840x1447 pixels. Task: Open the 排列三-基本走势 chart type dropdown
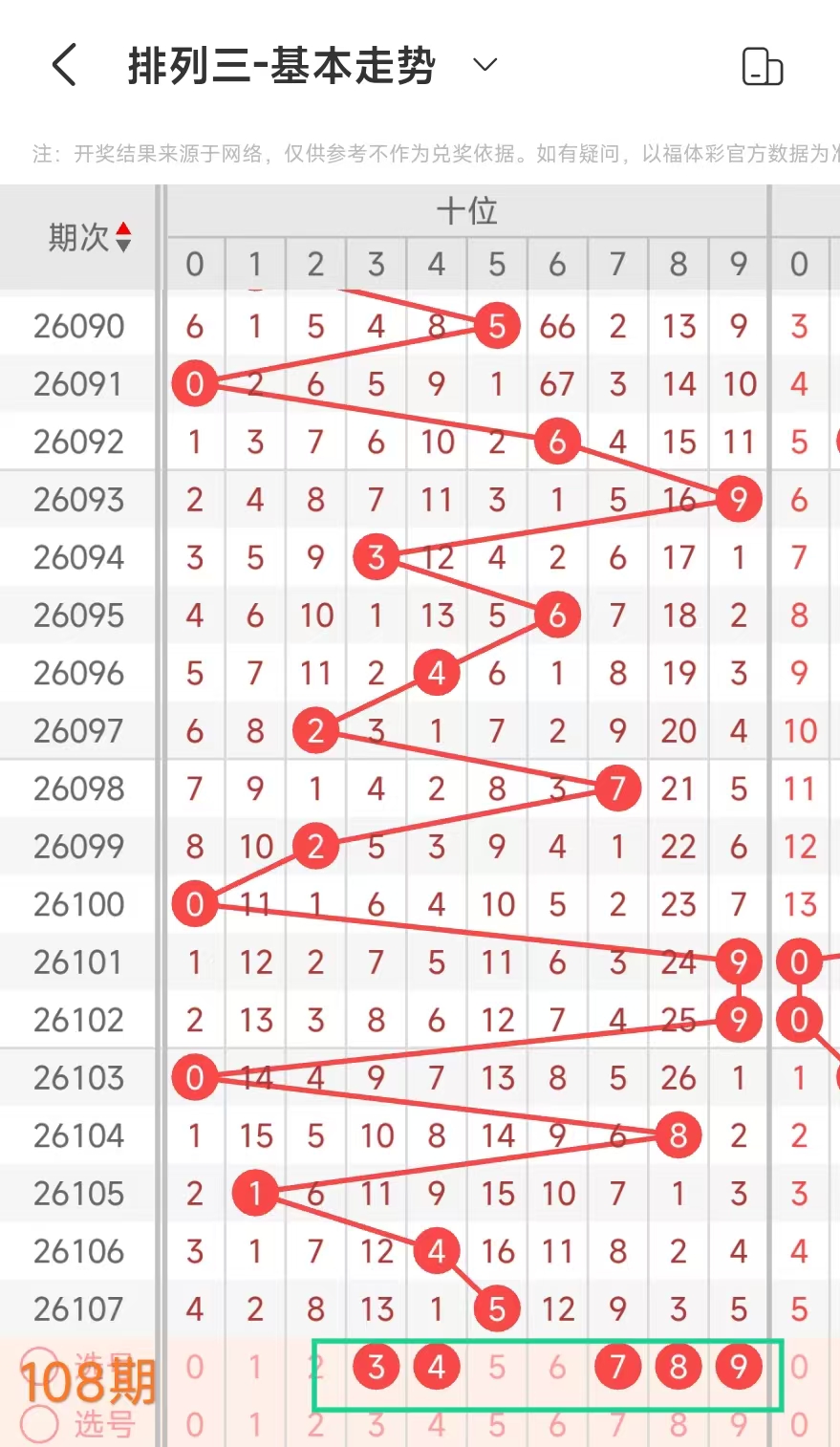click(485, 65)
